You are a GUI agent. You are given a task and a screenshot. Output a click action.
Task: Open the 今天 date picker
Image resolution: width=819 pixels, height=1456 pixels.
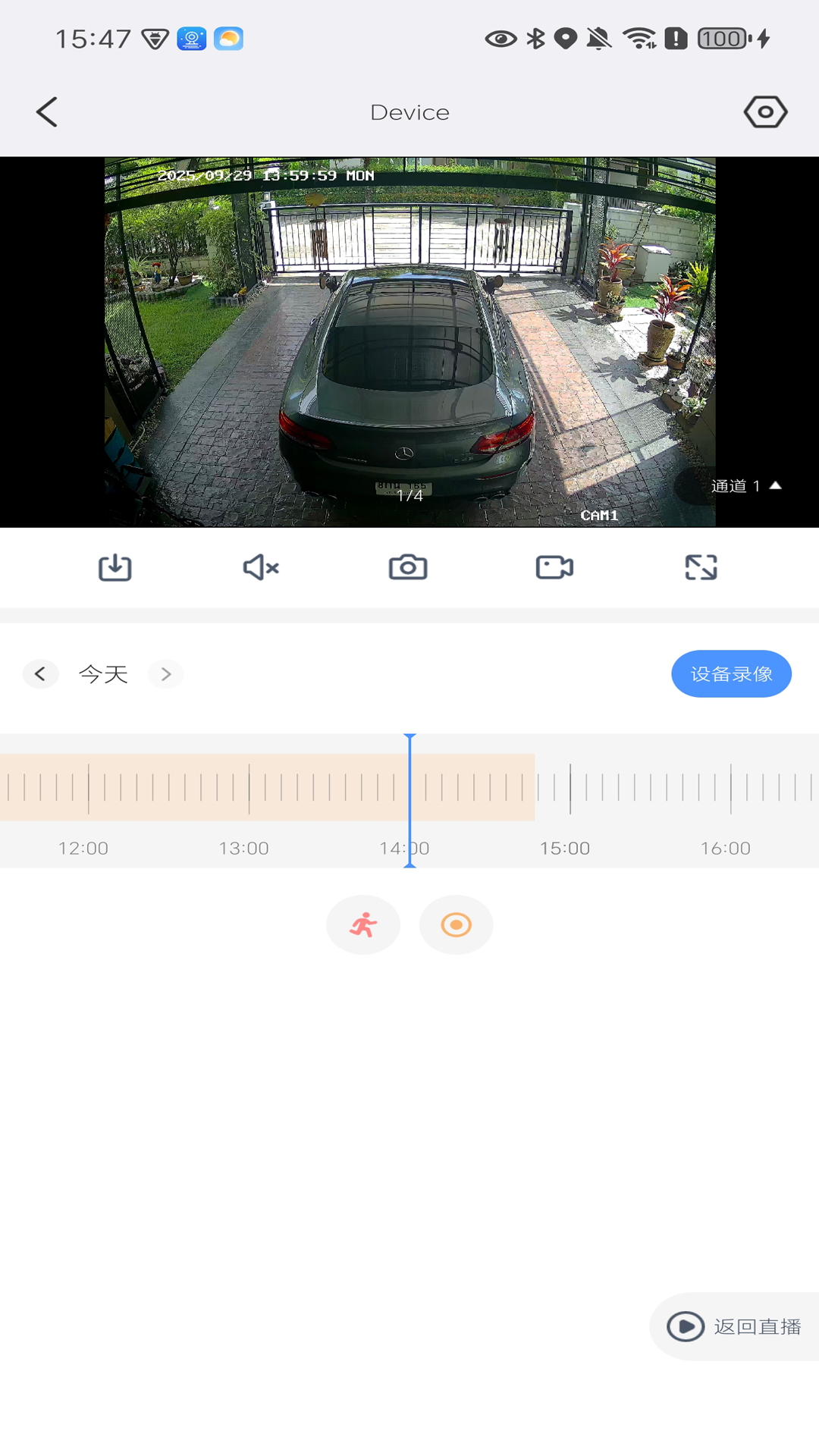103,673
